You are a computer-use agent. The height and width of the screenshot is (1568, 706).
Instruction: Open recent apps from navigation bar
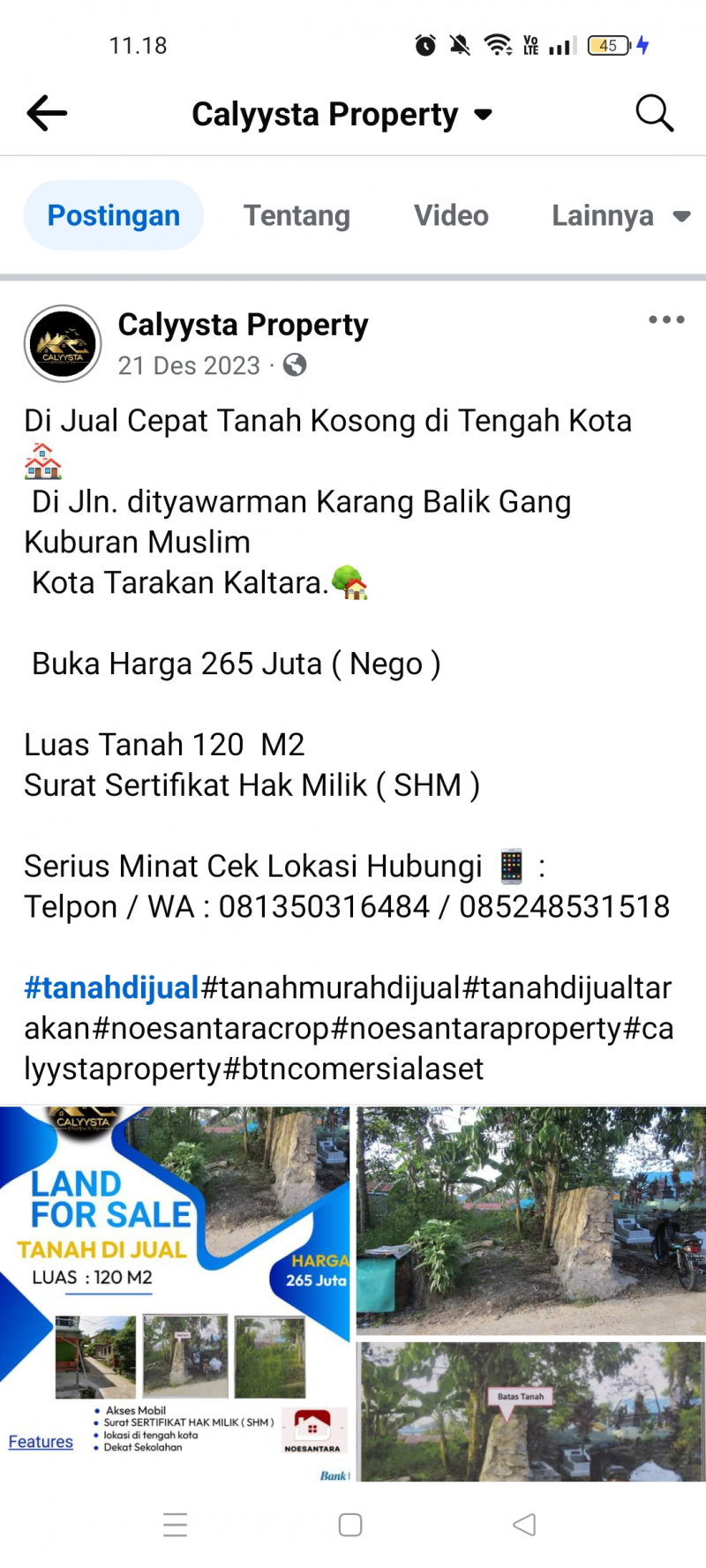(176, 1525)
